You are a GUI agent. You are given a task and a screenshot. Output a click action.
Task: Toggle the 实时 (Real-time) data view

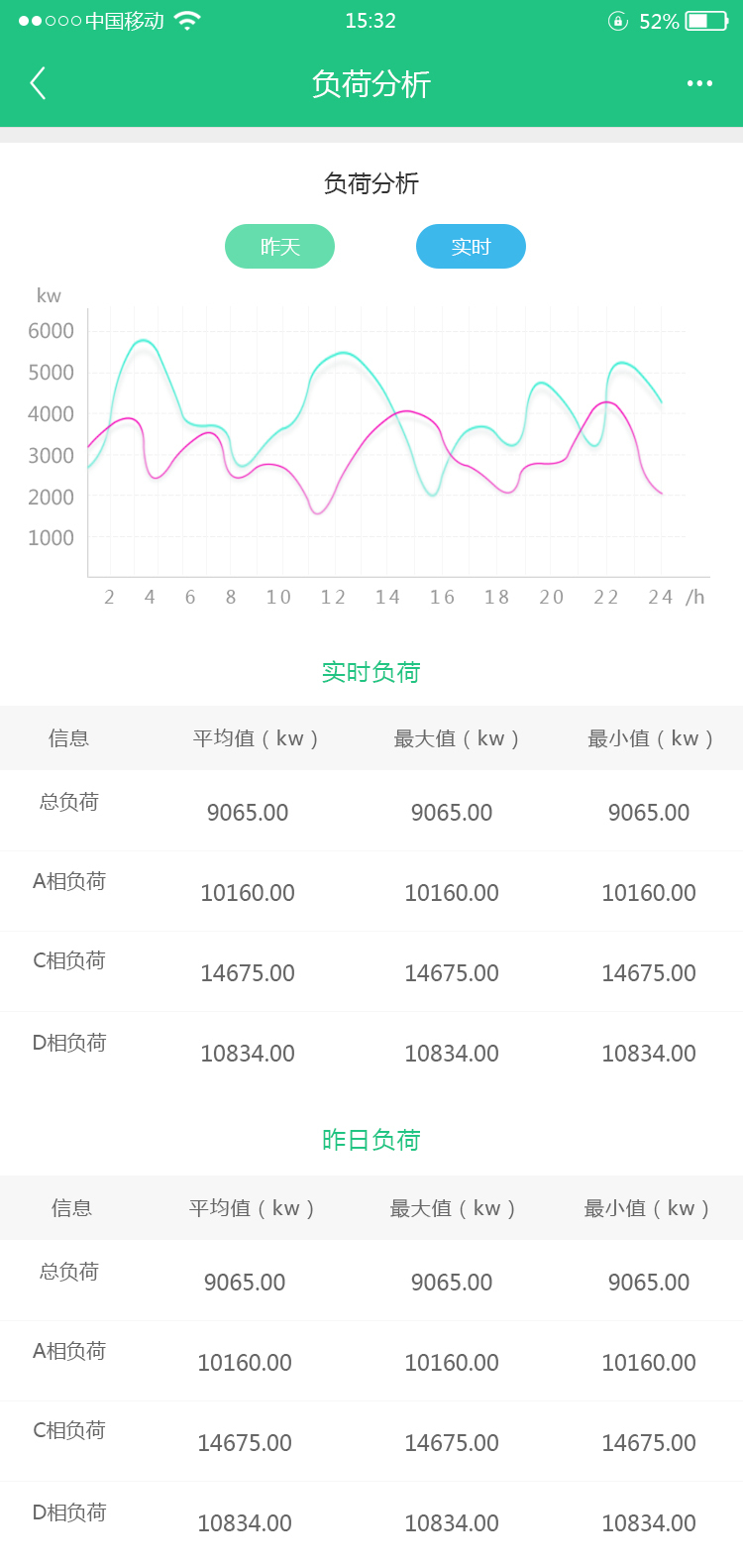pos(471,246)
